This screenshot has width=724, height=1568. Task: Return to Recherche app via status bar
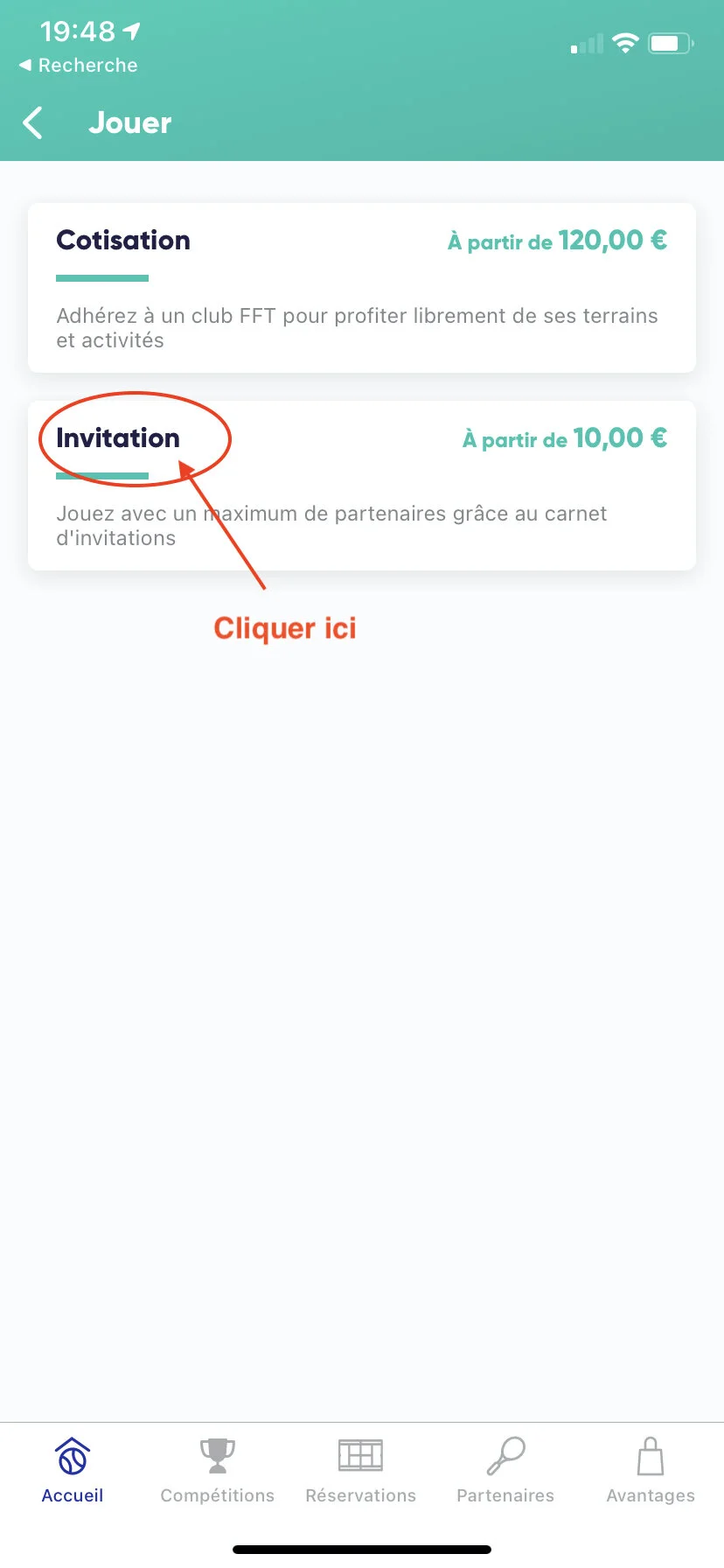(78, 66)
